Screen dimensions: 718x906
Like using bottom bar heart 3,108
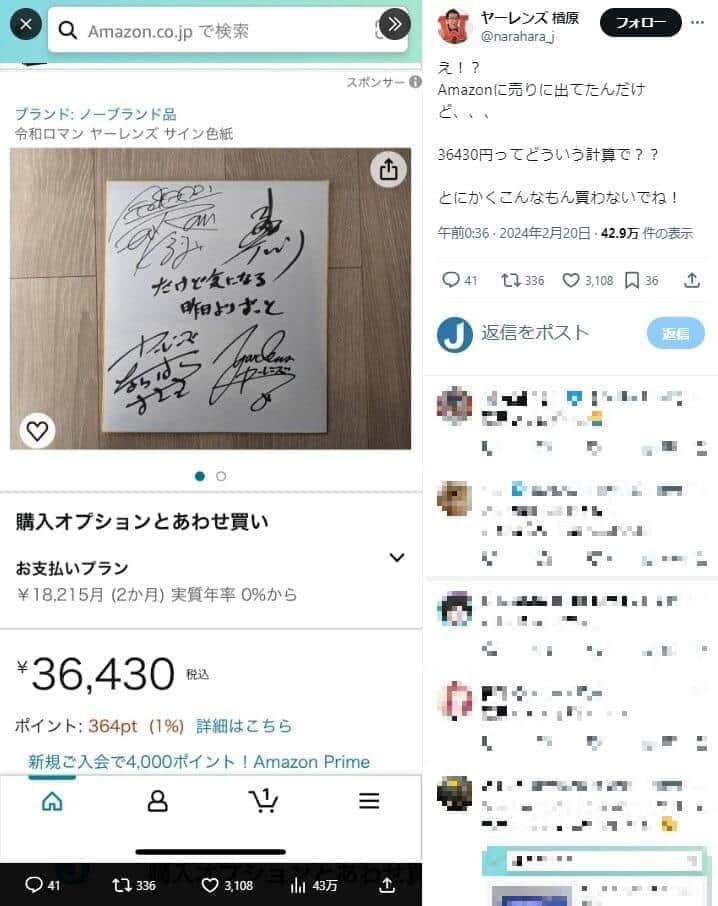pos(226,885)
